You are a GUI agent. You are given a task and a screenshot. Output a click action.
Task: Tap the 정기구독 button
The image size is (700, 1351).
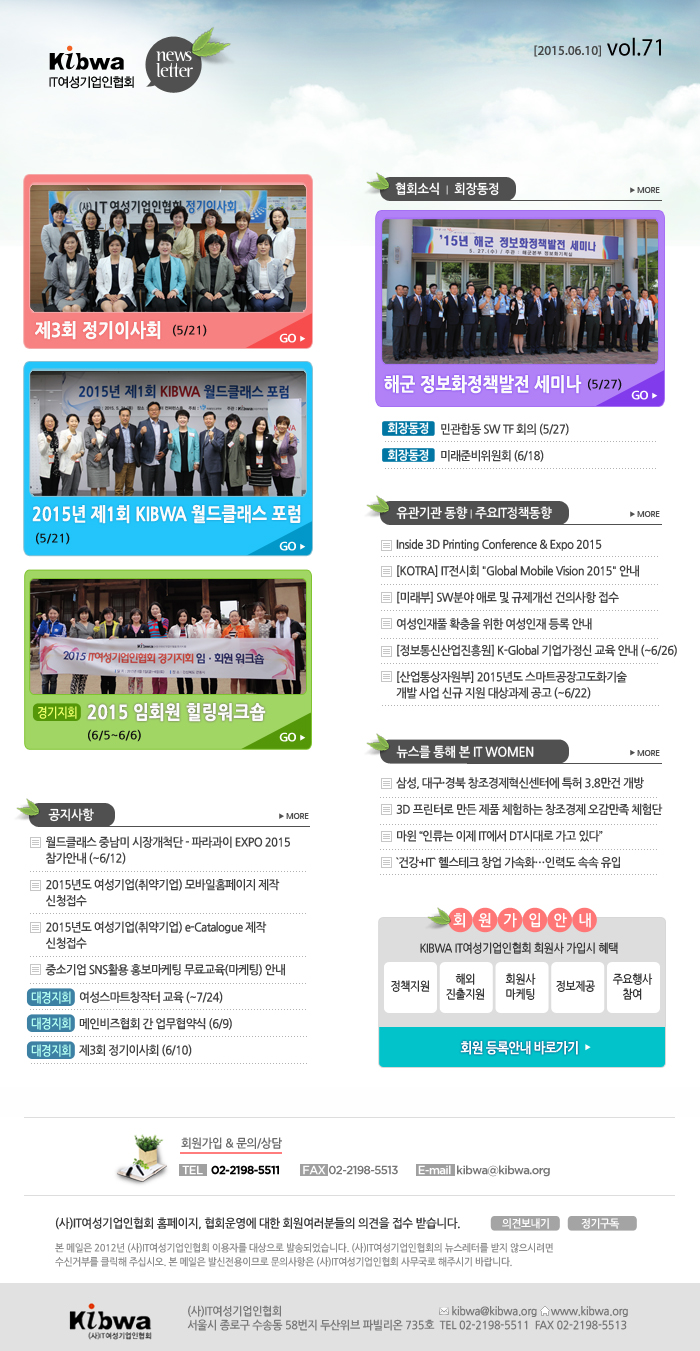[602, 1223]
